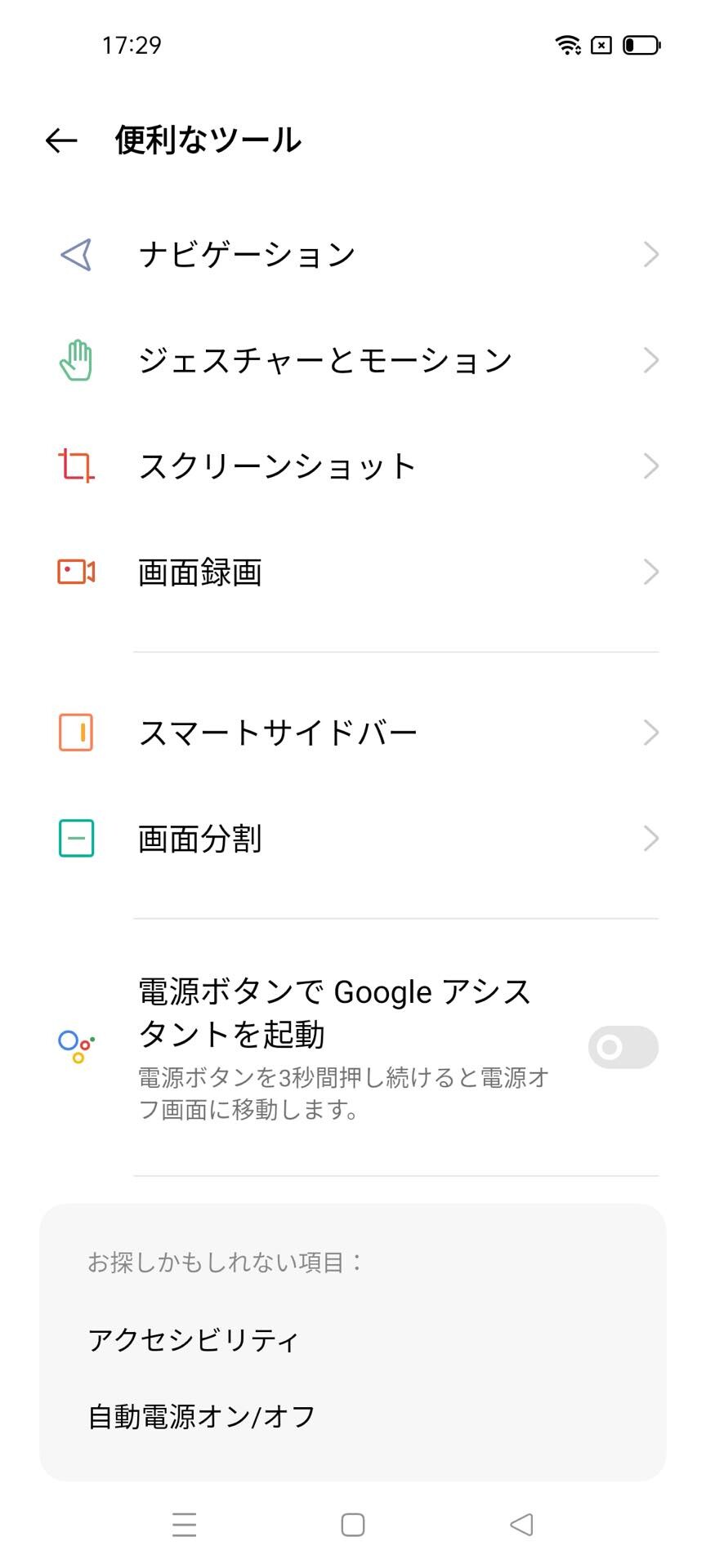Tap the system home button
This screenshot has width=706, height=1568.
pyautogui.click(x=353, y=1525)
